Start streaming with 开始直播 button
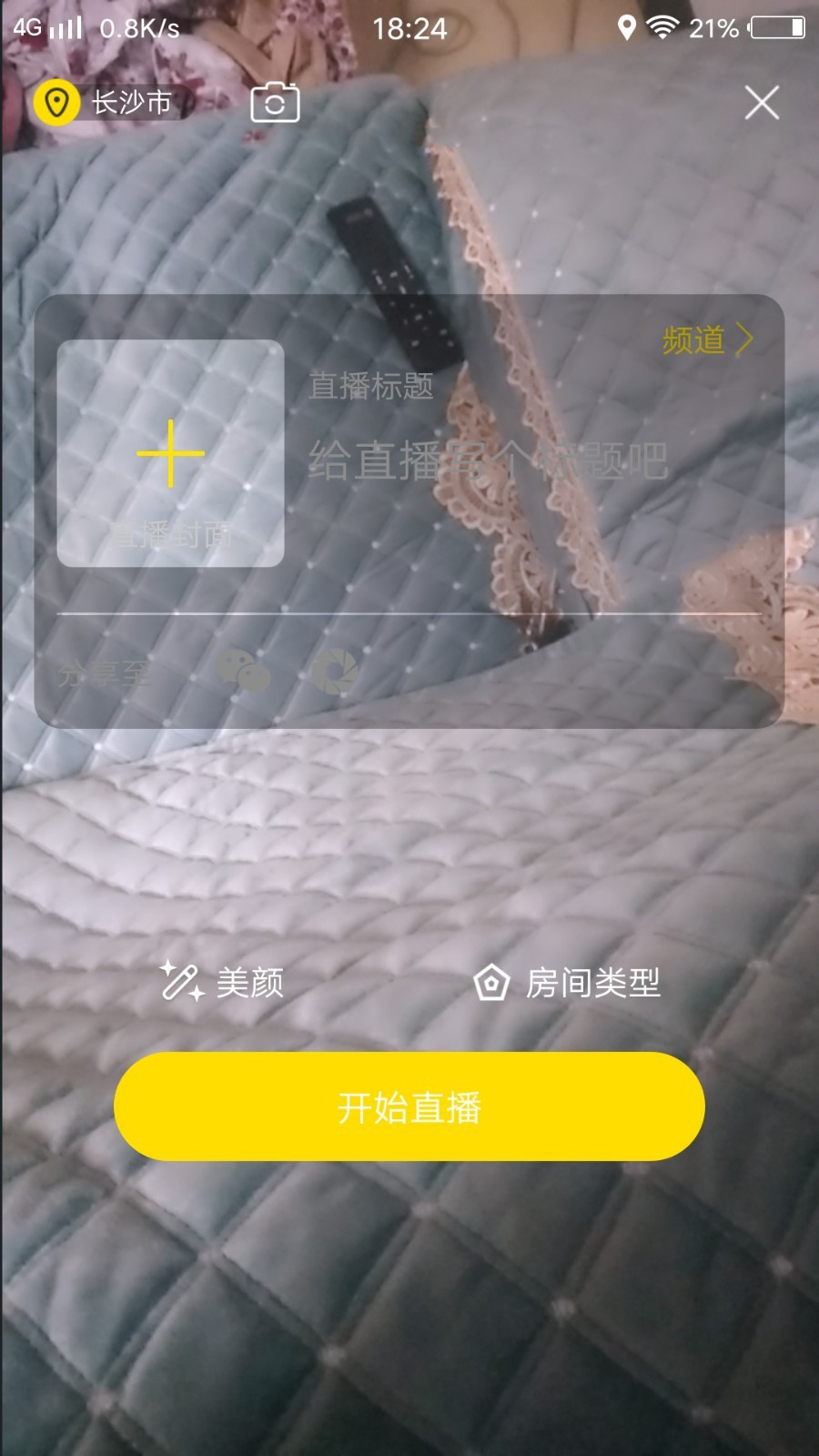Viewport: 819px width, 1456px height. coord(409,1107)
